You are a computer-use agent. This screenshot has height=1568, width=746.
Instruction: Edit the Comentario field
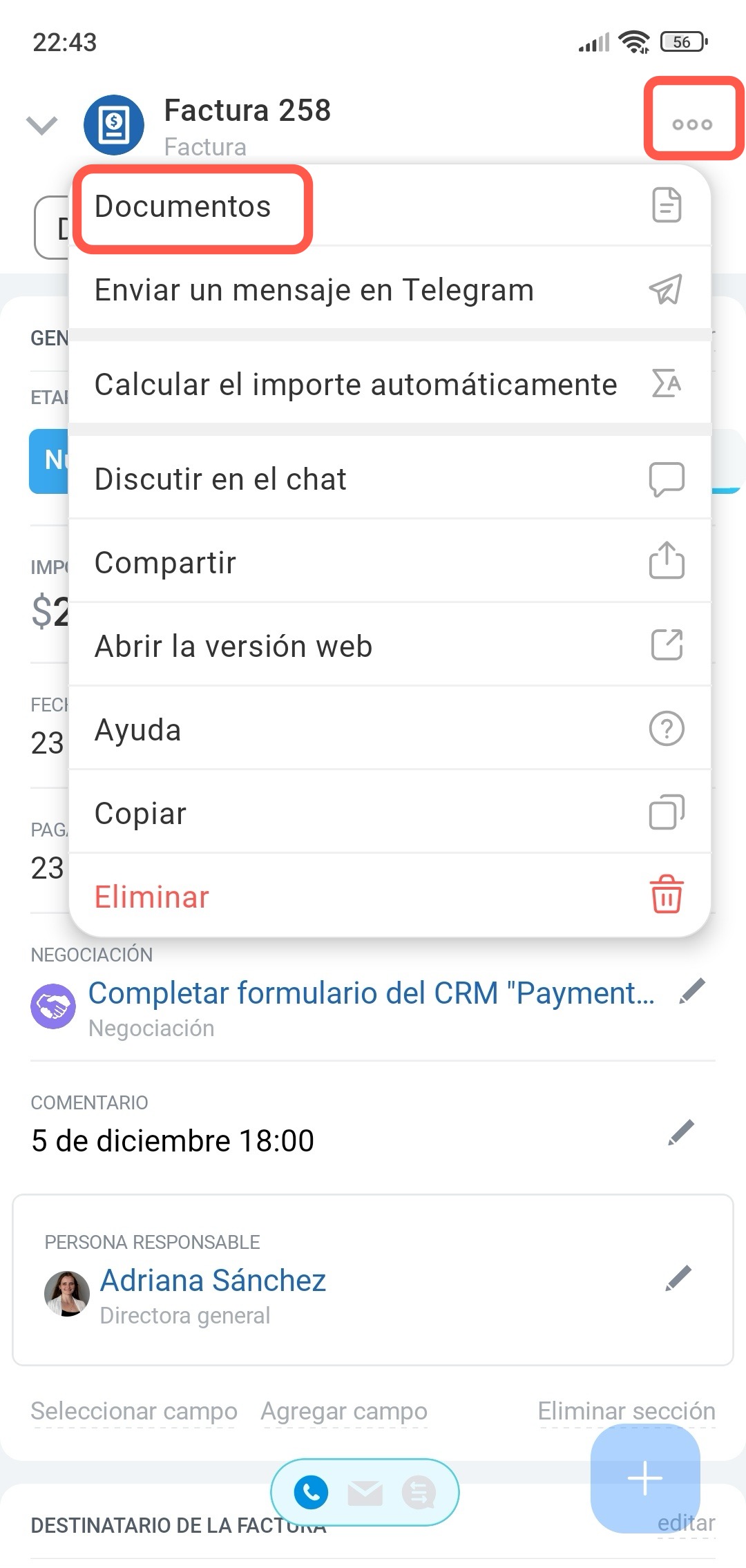[x=680, y=1133]
